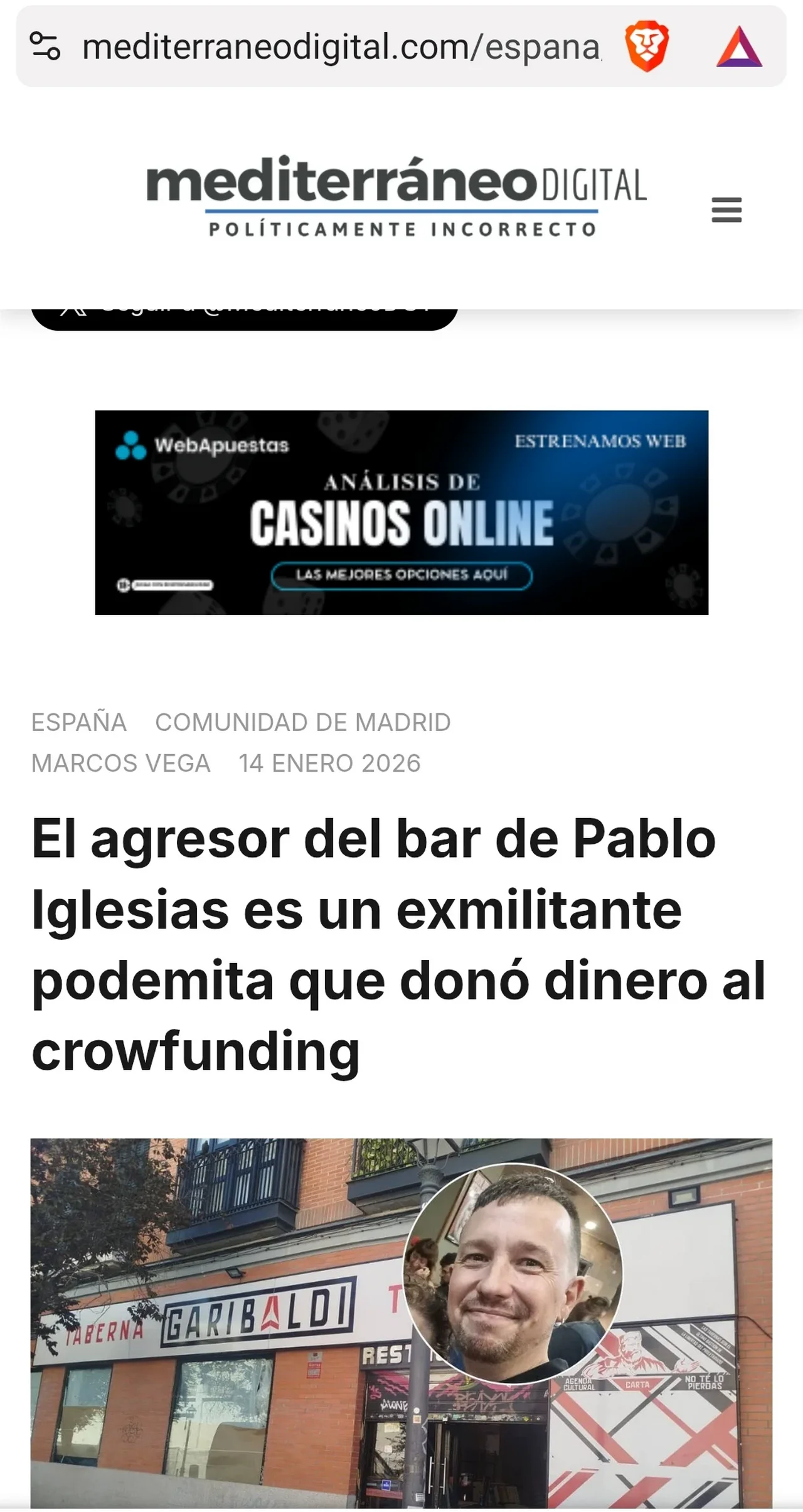Open the Brave Shields lion icon
This screenshot has width=803, height=1512.
[x=646, y=46]
